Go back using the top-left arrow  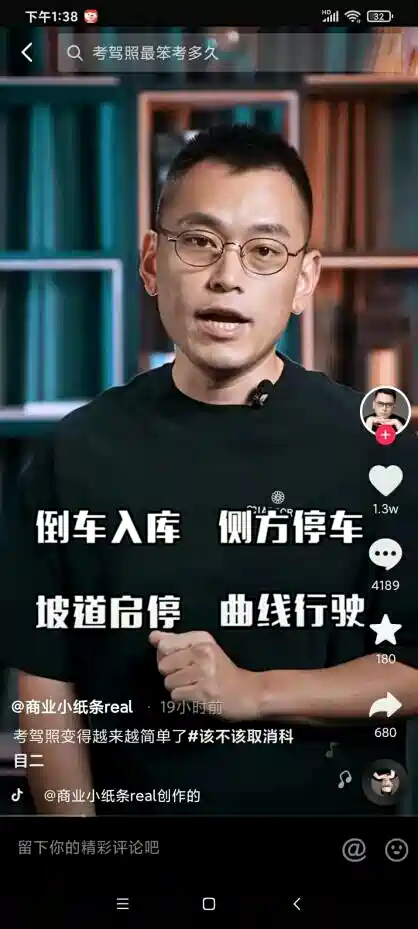(27, 53)
